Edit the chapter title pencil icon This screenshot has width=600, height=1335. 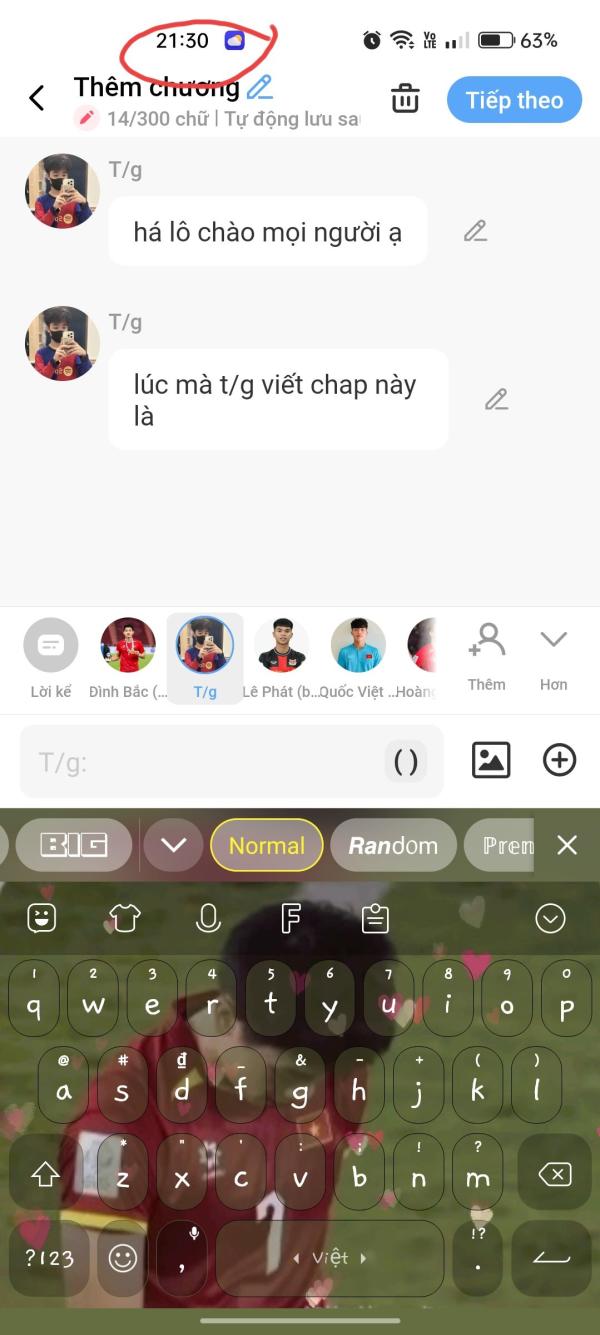[x=259, y=87]
